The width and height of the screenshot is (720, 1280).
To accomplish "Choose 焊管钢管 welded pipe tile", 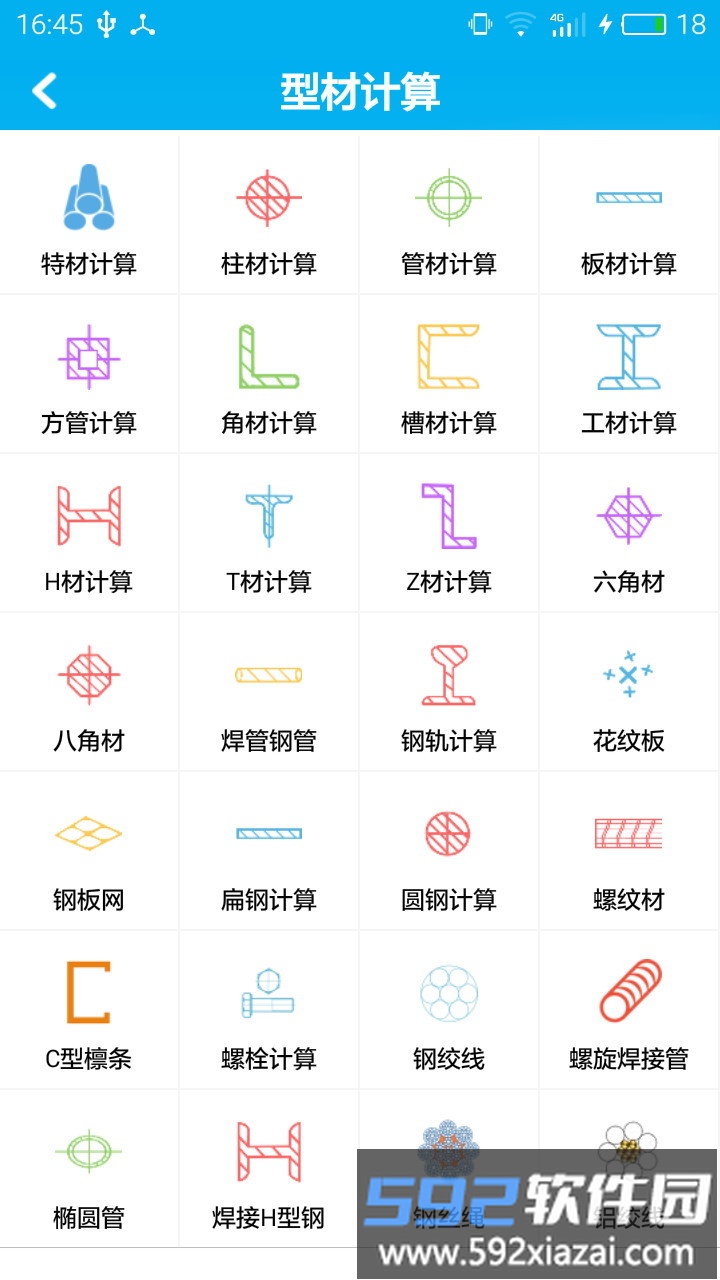I will 269,693.
